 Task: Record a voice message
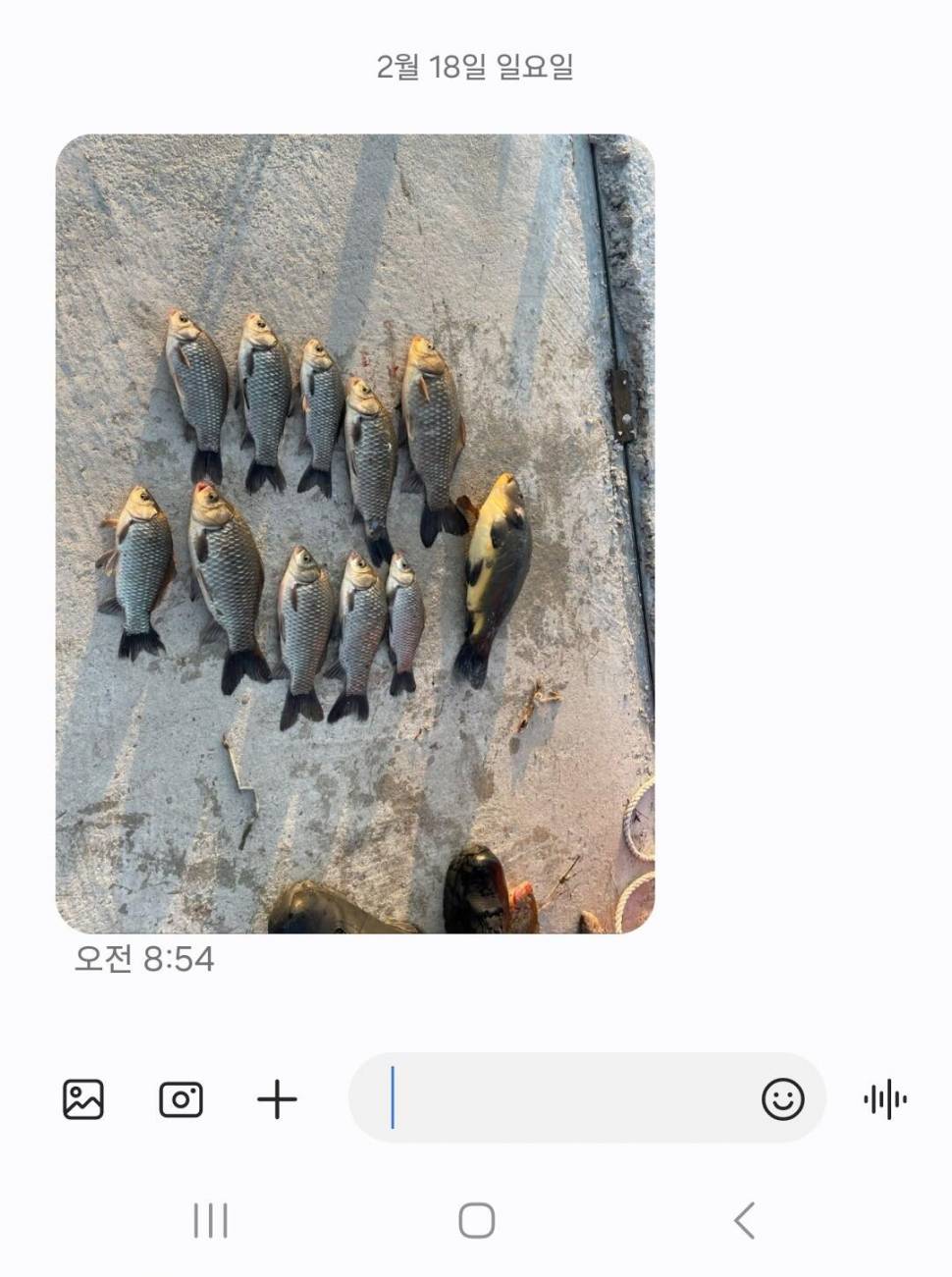885,1098
